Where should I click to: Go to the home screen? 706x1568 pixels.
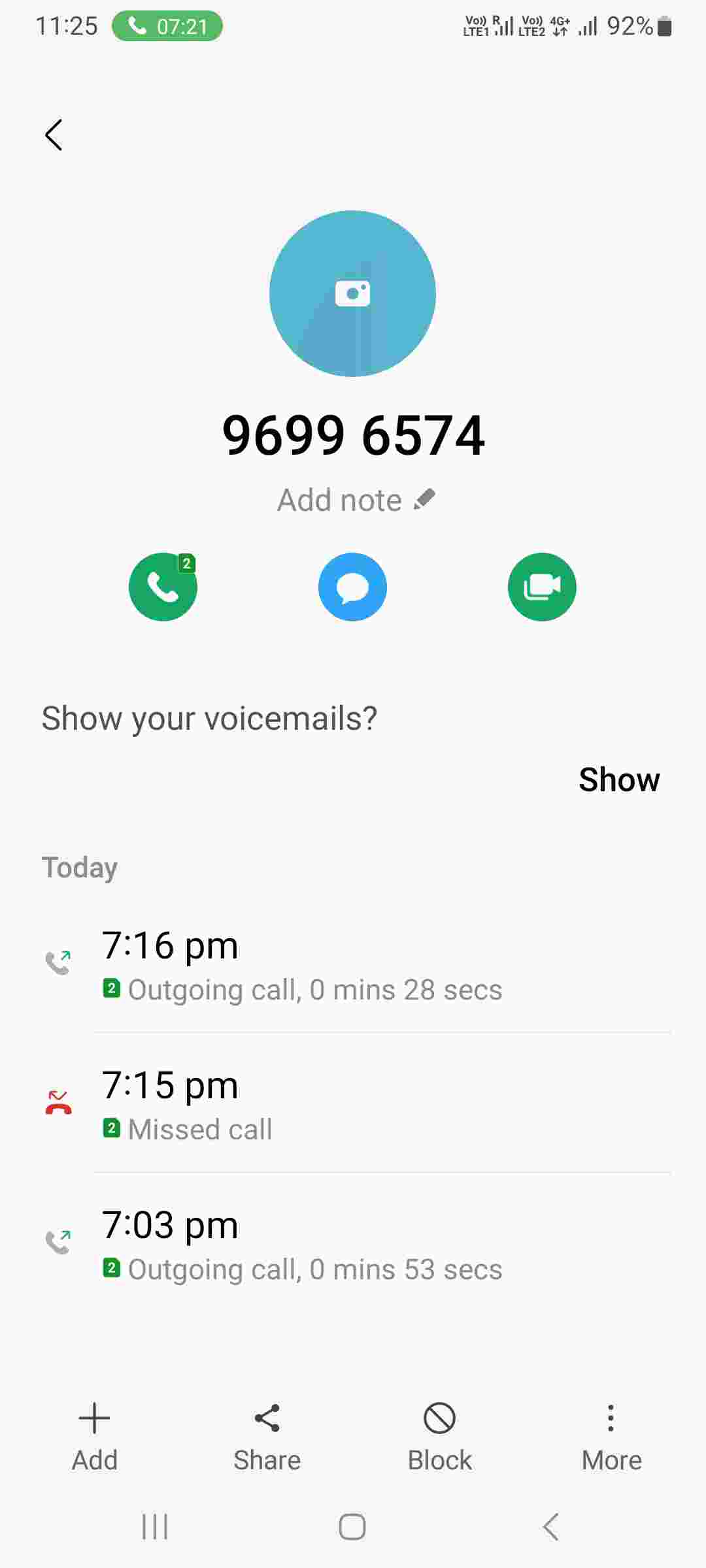click(352, 1527)
